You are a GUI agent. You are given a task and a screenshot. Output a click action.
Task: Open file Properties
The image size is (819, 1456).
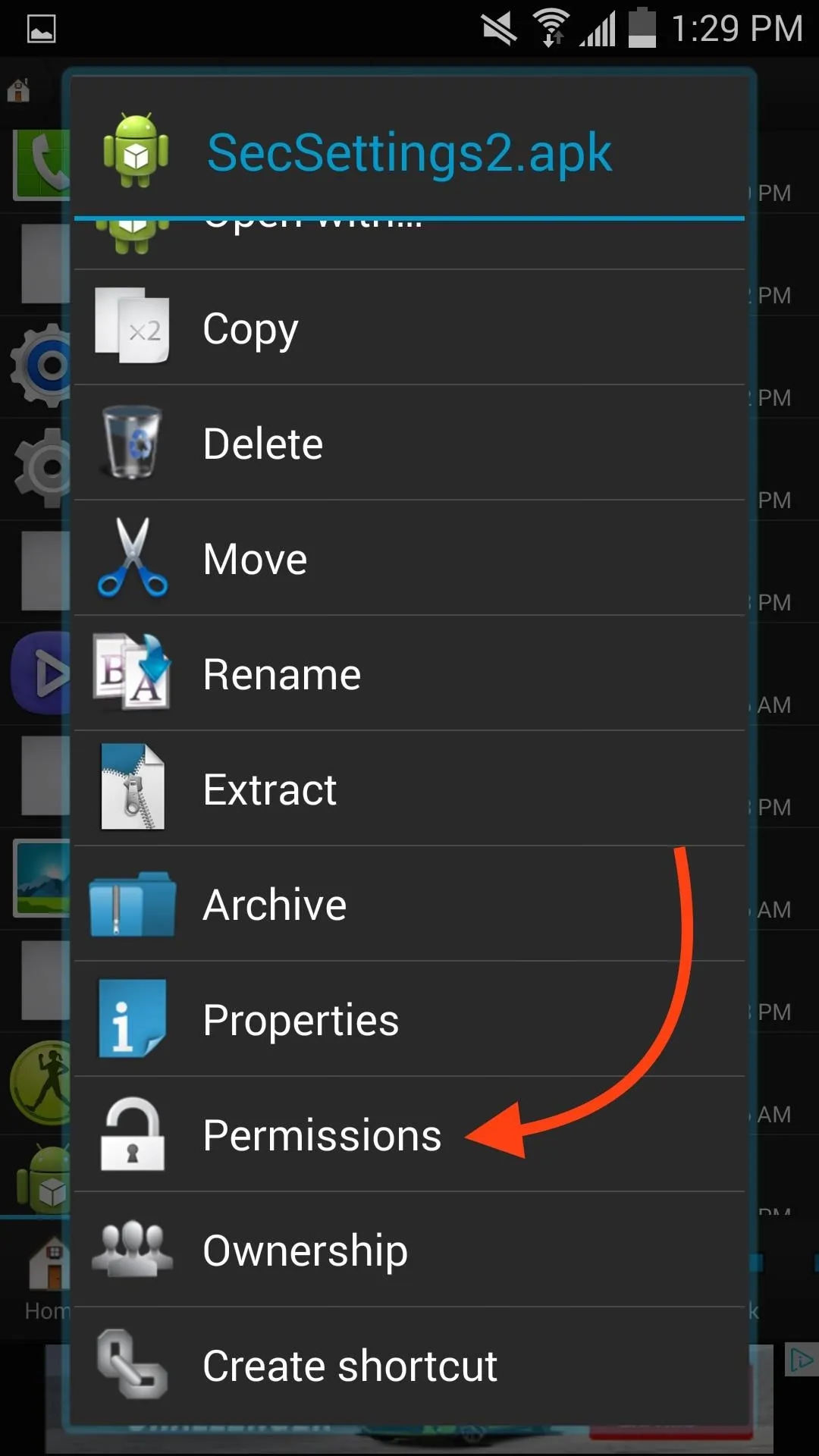(x=409, y=1019)
